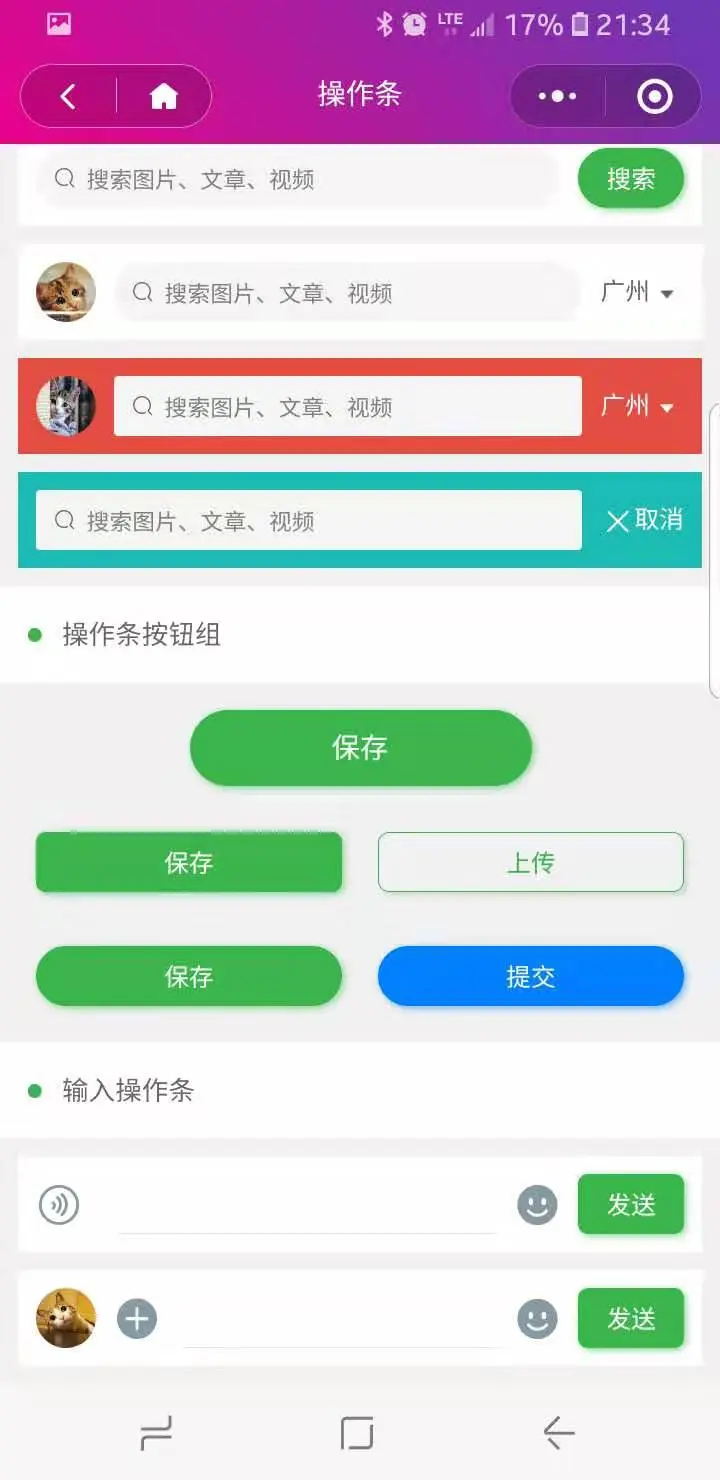Open emoji picker in the avatar input bar

[537, 1320]
